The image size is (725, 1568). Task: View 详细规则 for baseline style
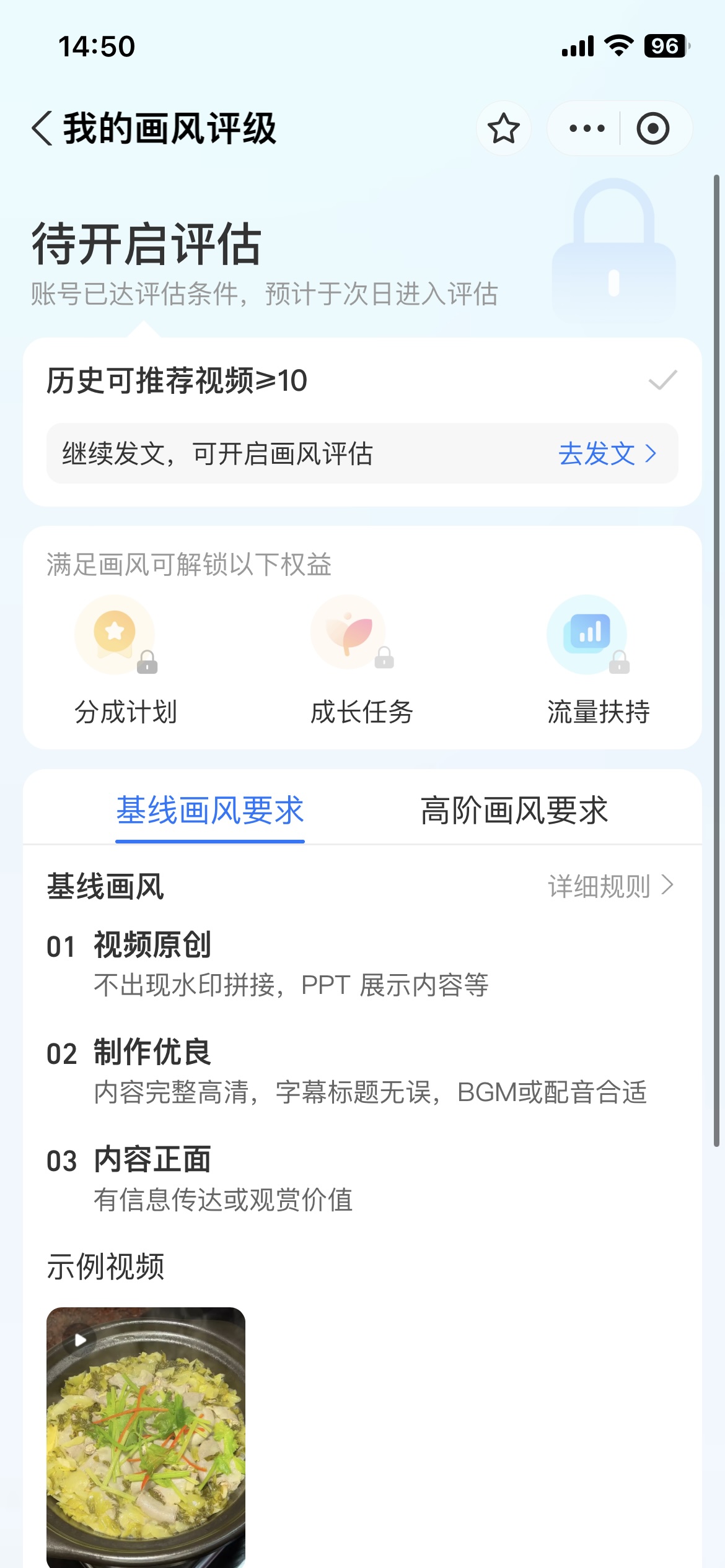pos(610,886)
